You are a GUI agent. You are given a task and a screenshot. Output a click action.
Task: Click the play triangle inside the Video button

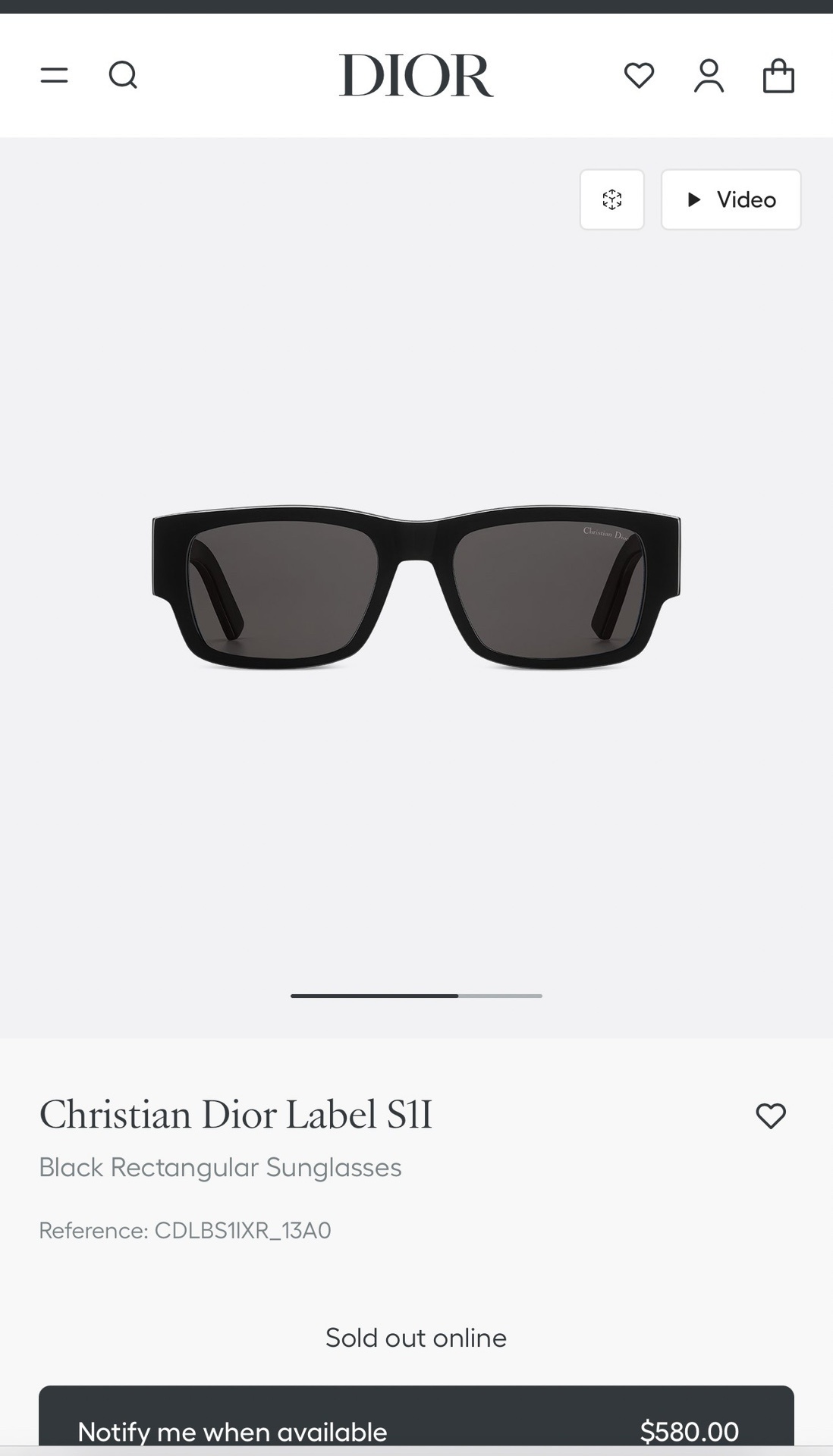point(693,199)
